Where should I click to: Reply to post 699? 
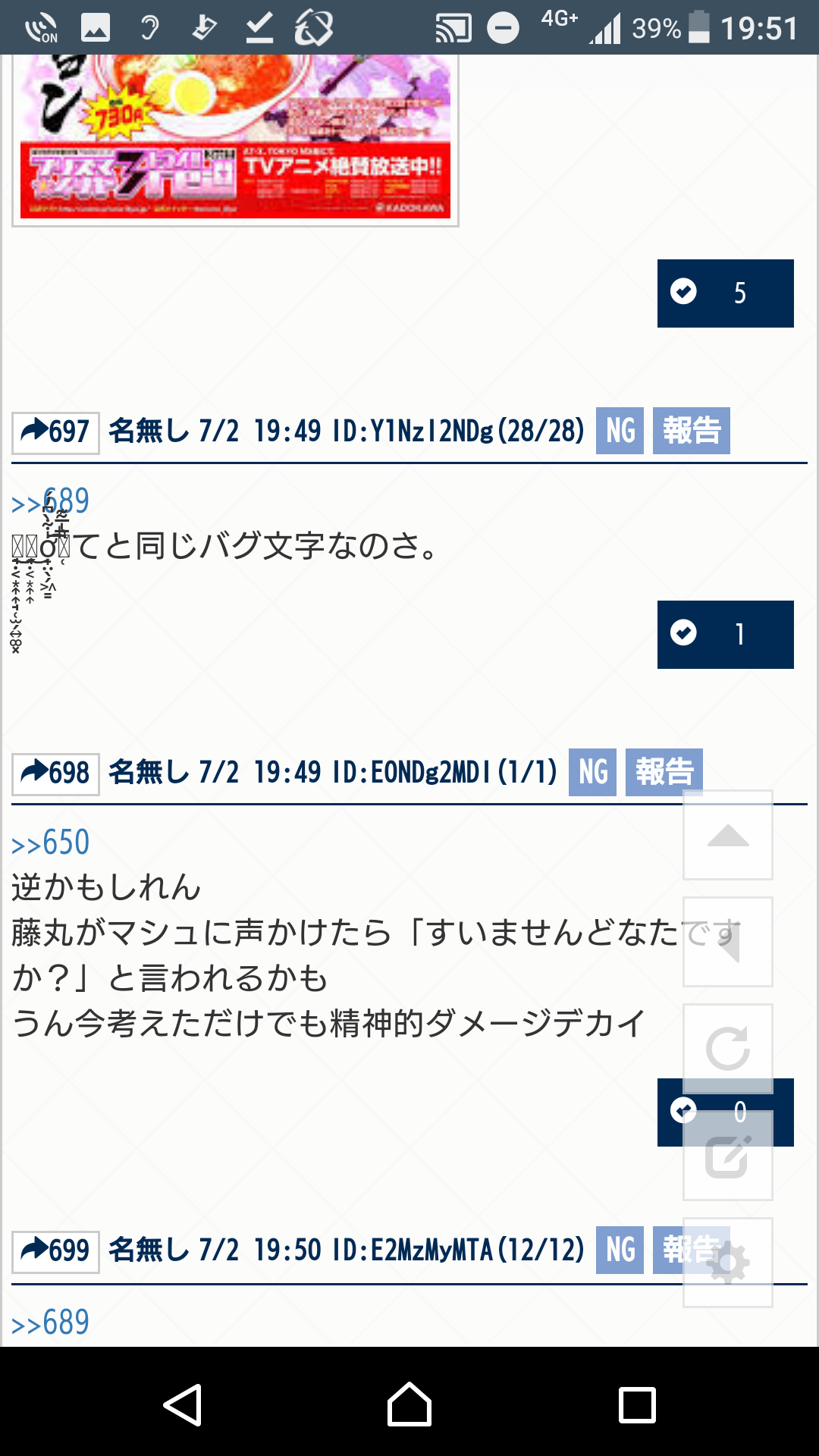click(55, 1251)
